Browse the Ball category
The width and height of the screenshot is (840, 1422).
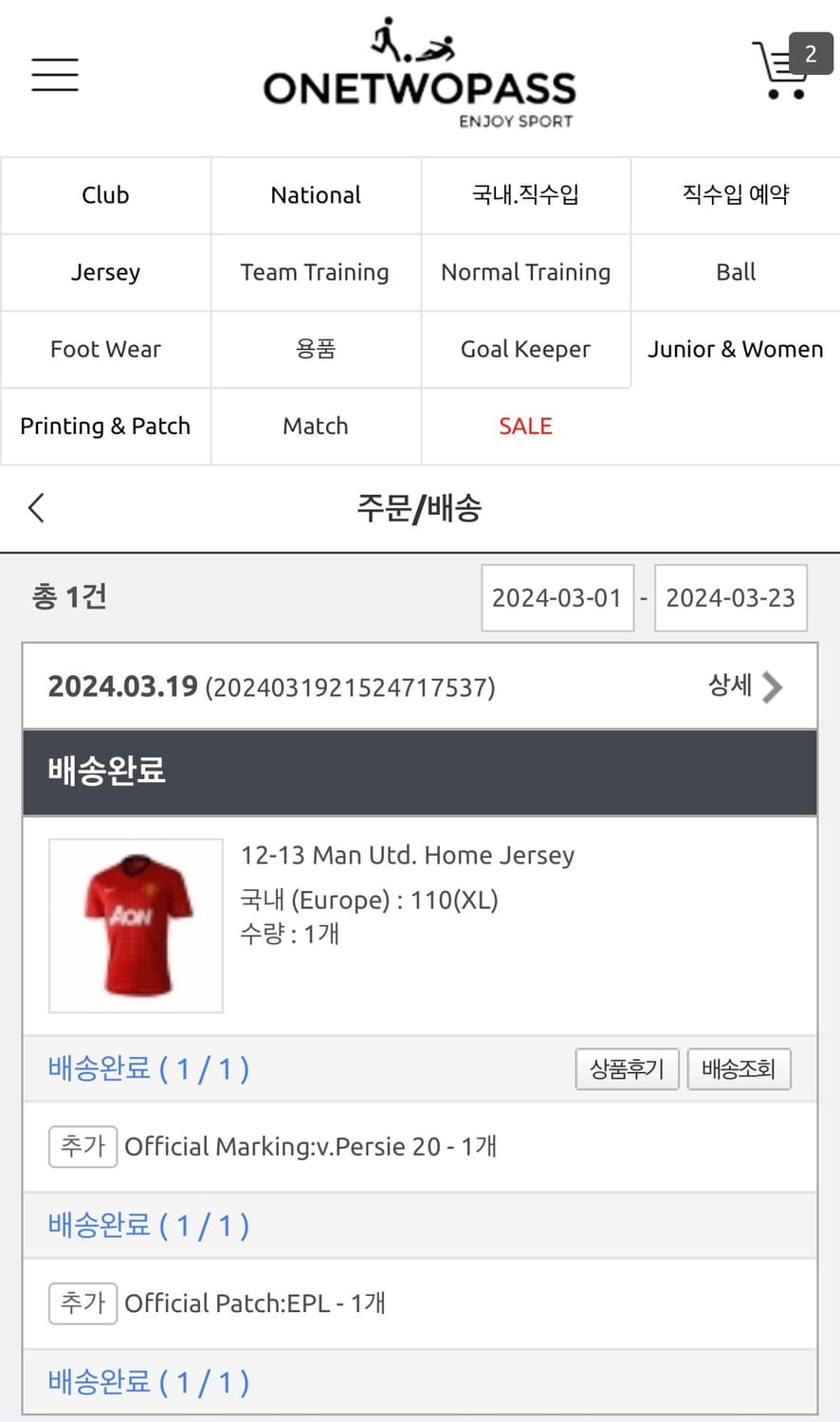point(736,272)
